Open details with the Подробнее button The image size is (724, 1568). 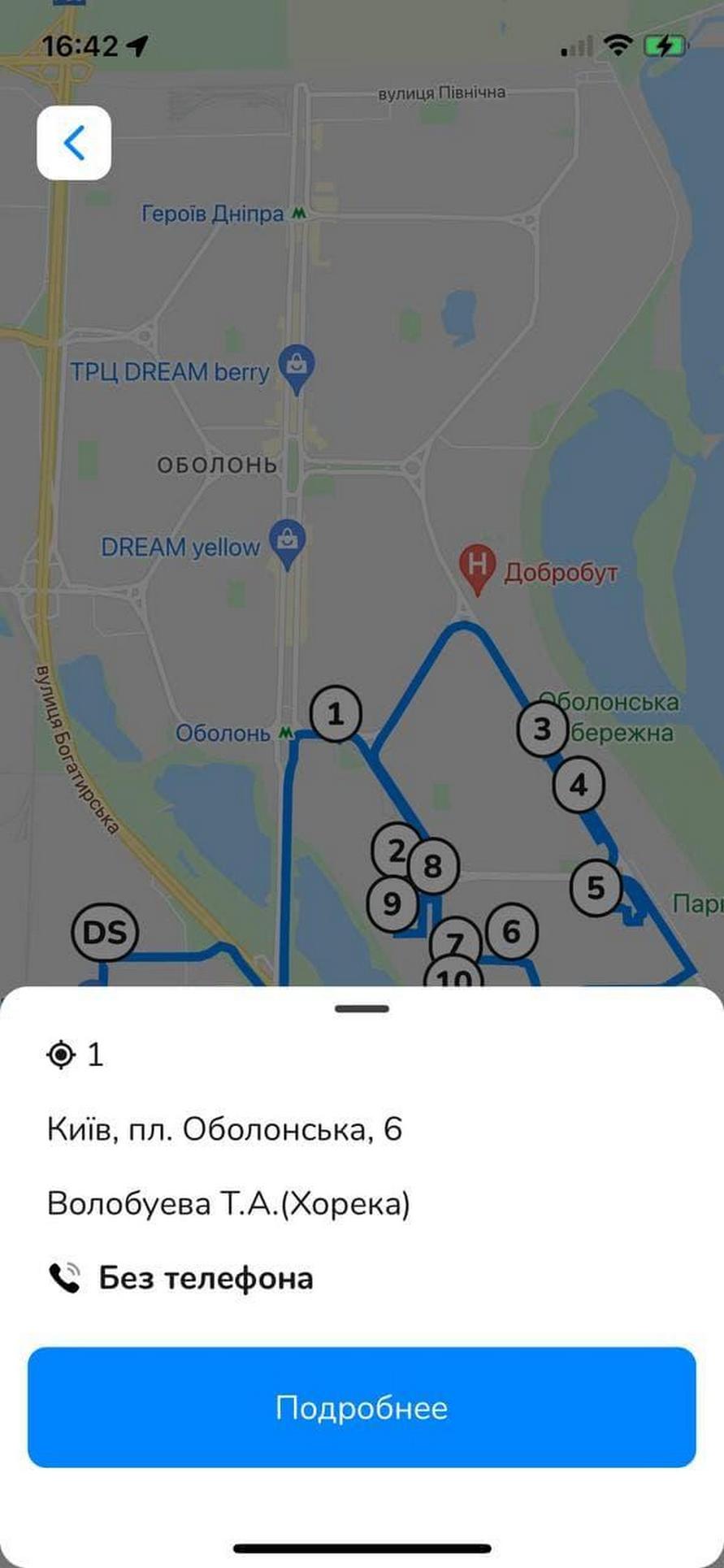pyautogui.click(x=362, y=1407)
